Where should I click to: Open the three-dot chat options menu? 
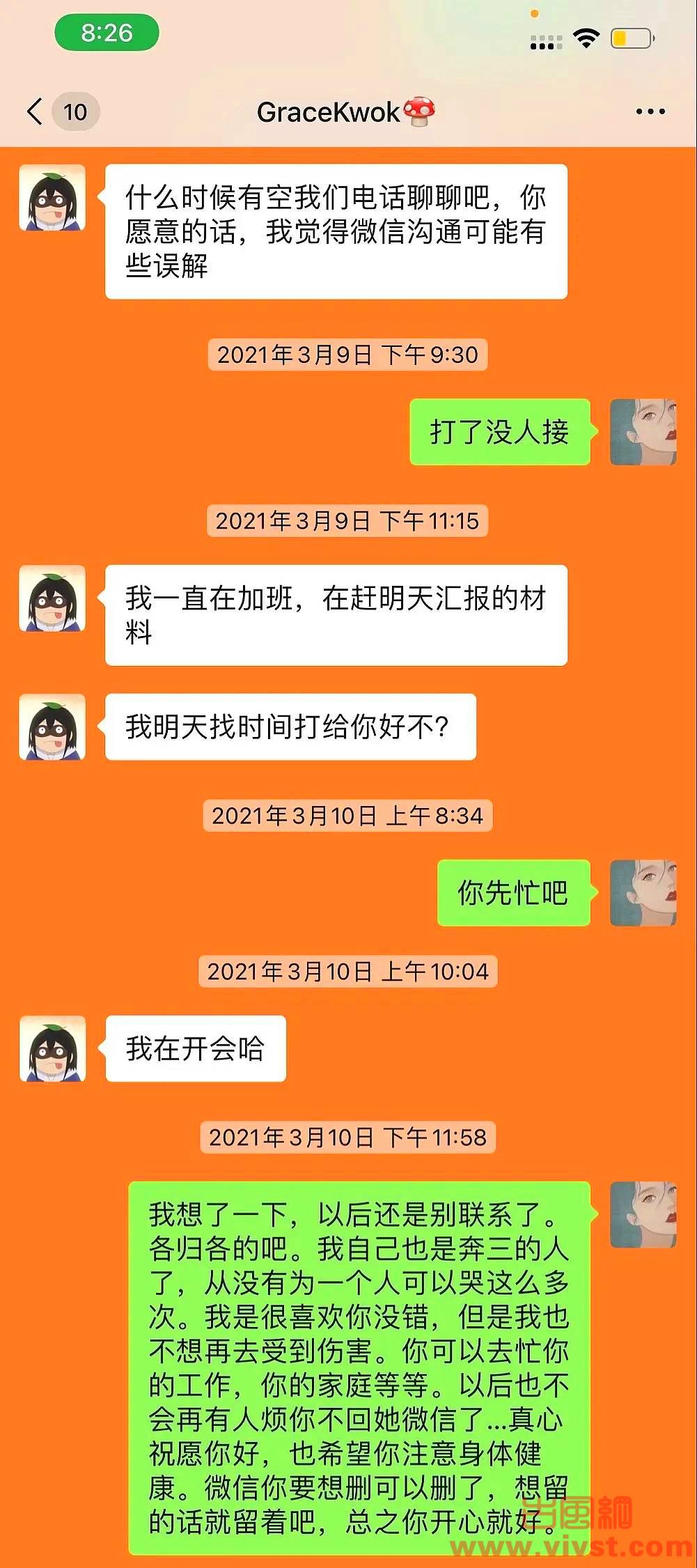(650, 111)
